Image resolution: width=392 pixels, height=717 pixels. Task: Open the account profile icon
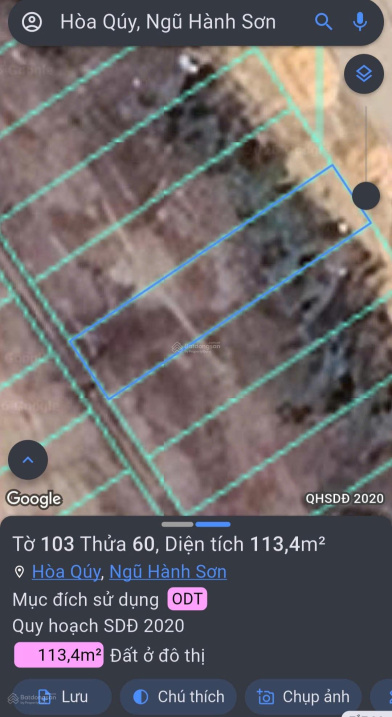[x=32, y=21]
